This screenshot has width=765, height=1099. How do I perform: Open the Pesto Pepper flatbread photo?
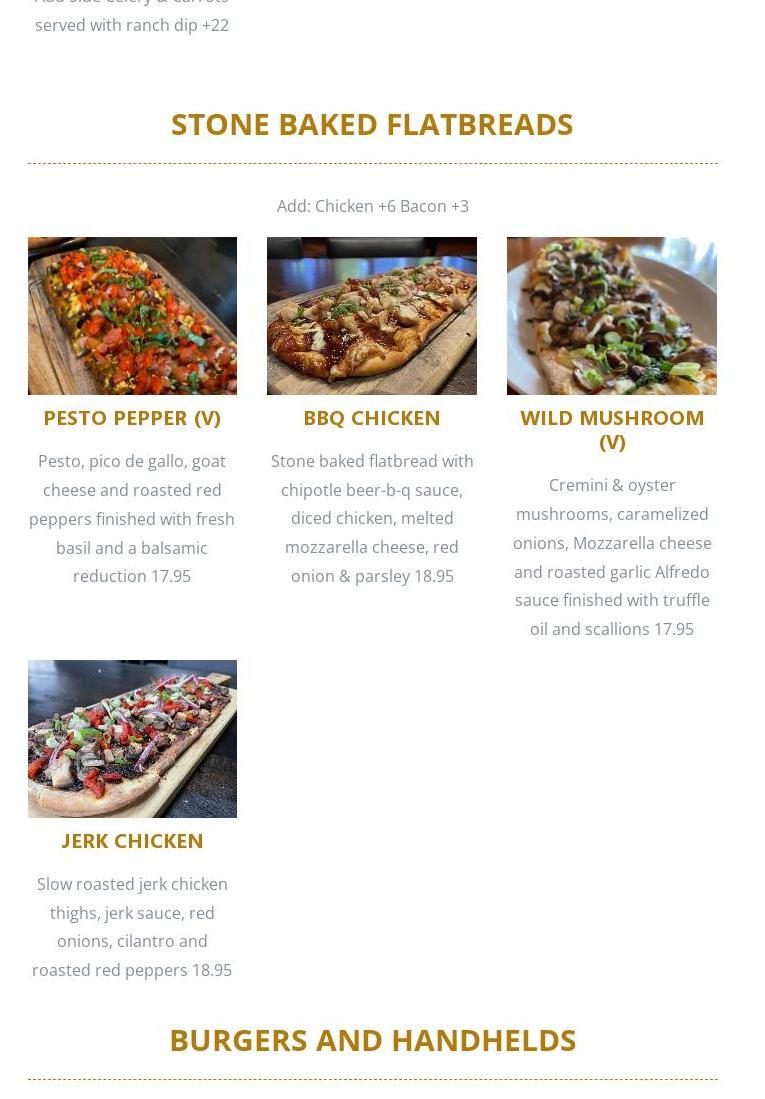click(132, 315)
